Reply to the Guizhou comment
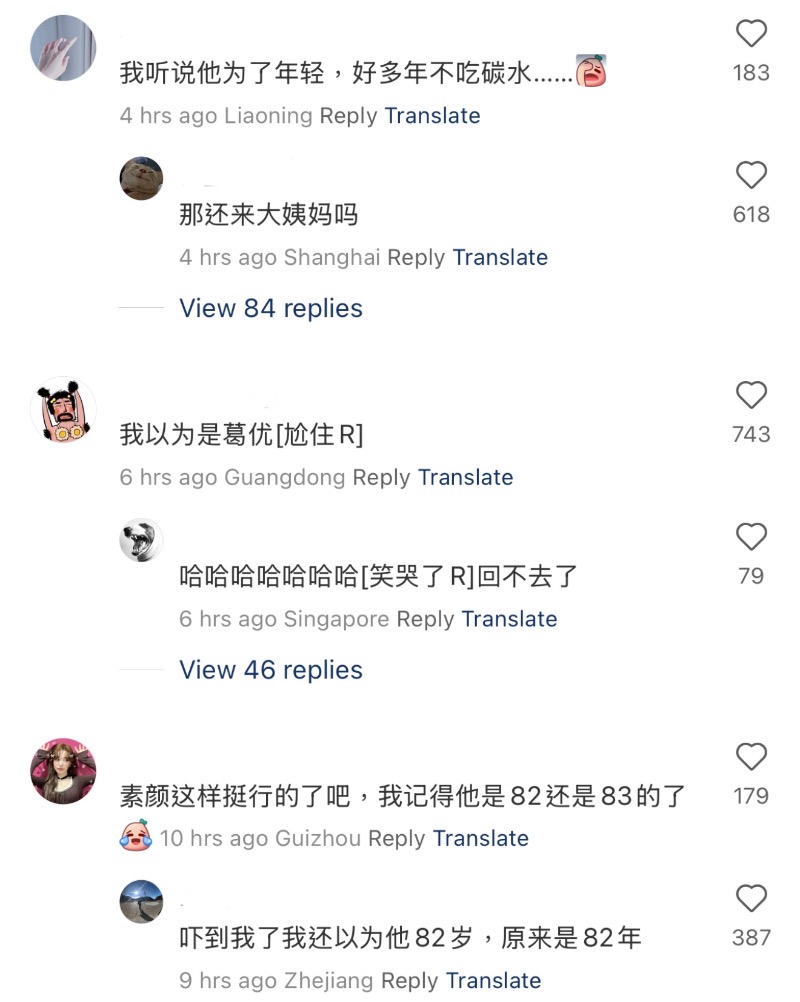Screen dimensions: 800x1002 coord(397,839)
